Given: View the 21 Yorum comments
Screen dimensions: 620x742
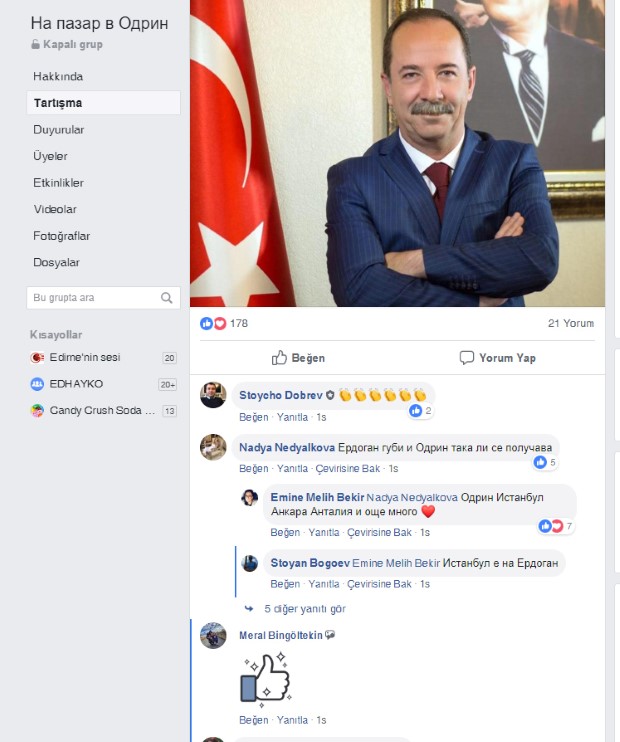Looking at the screenshot, I should click(571, 323).
